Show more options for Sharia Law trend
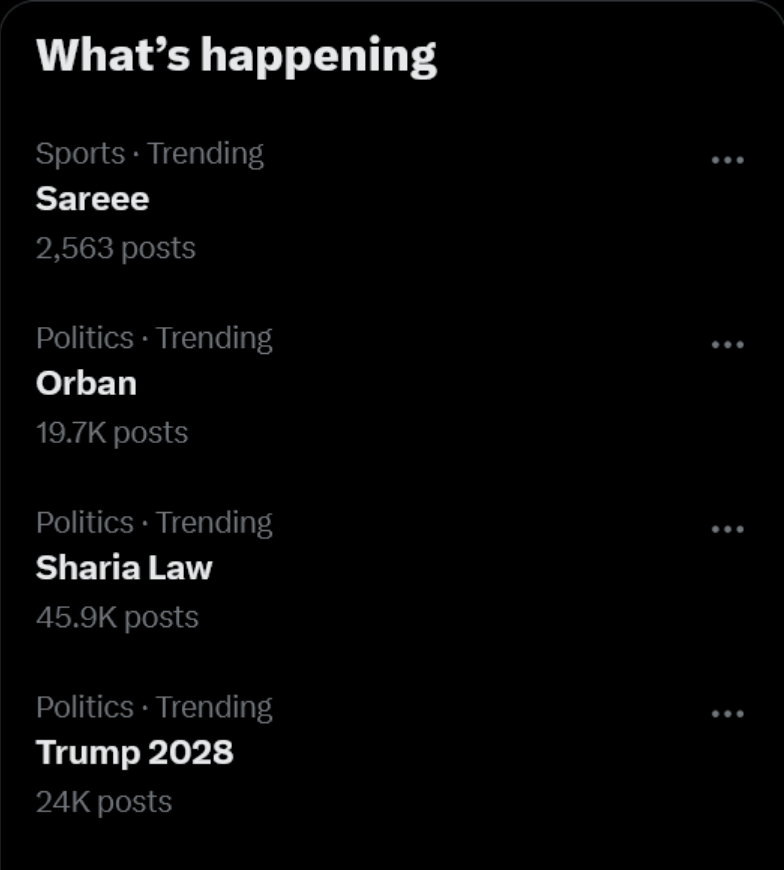 pos(727,529)
